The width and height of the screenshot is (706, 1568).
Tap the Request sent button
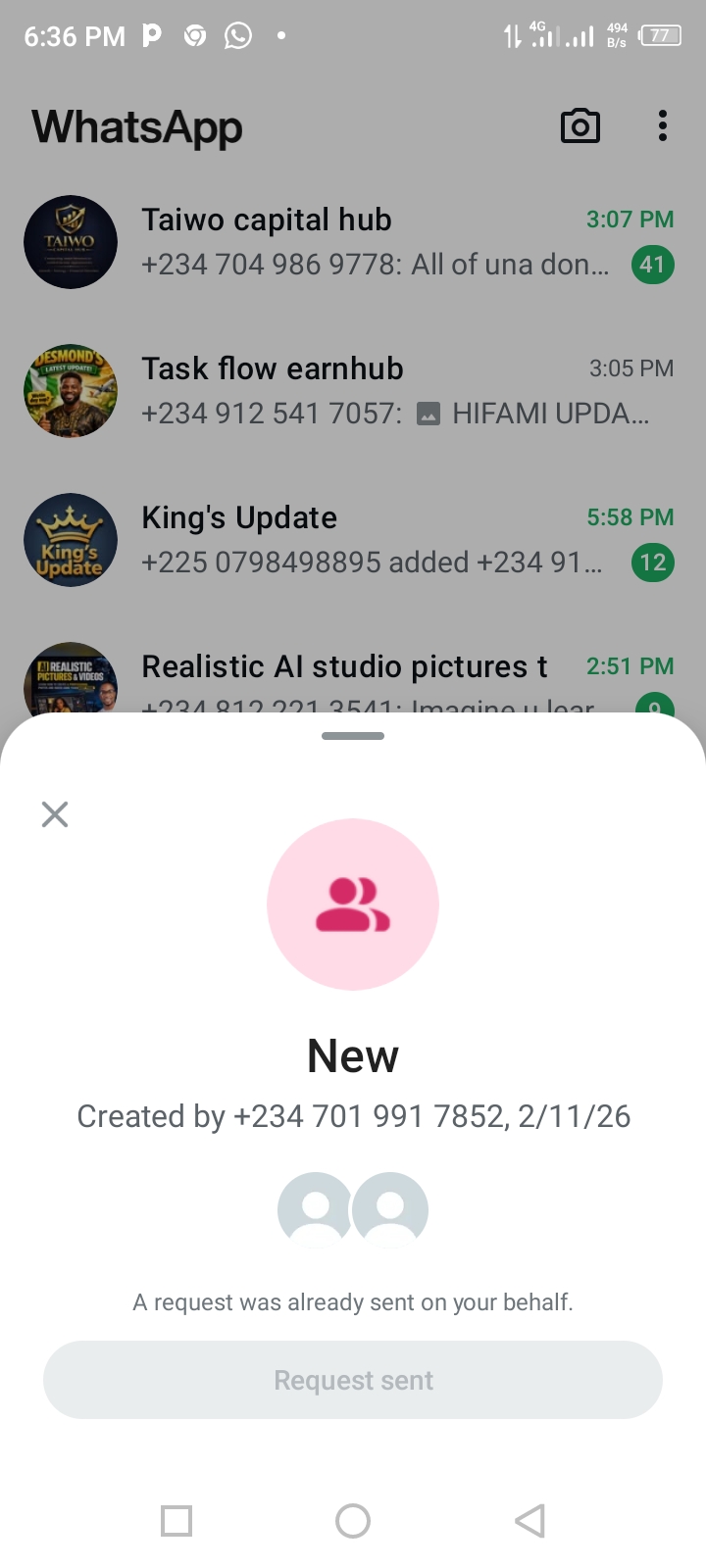point(353,1380)
